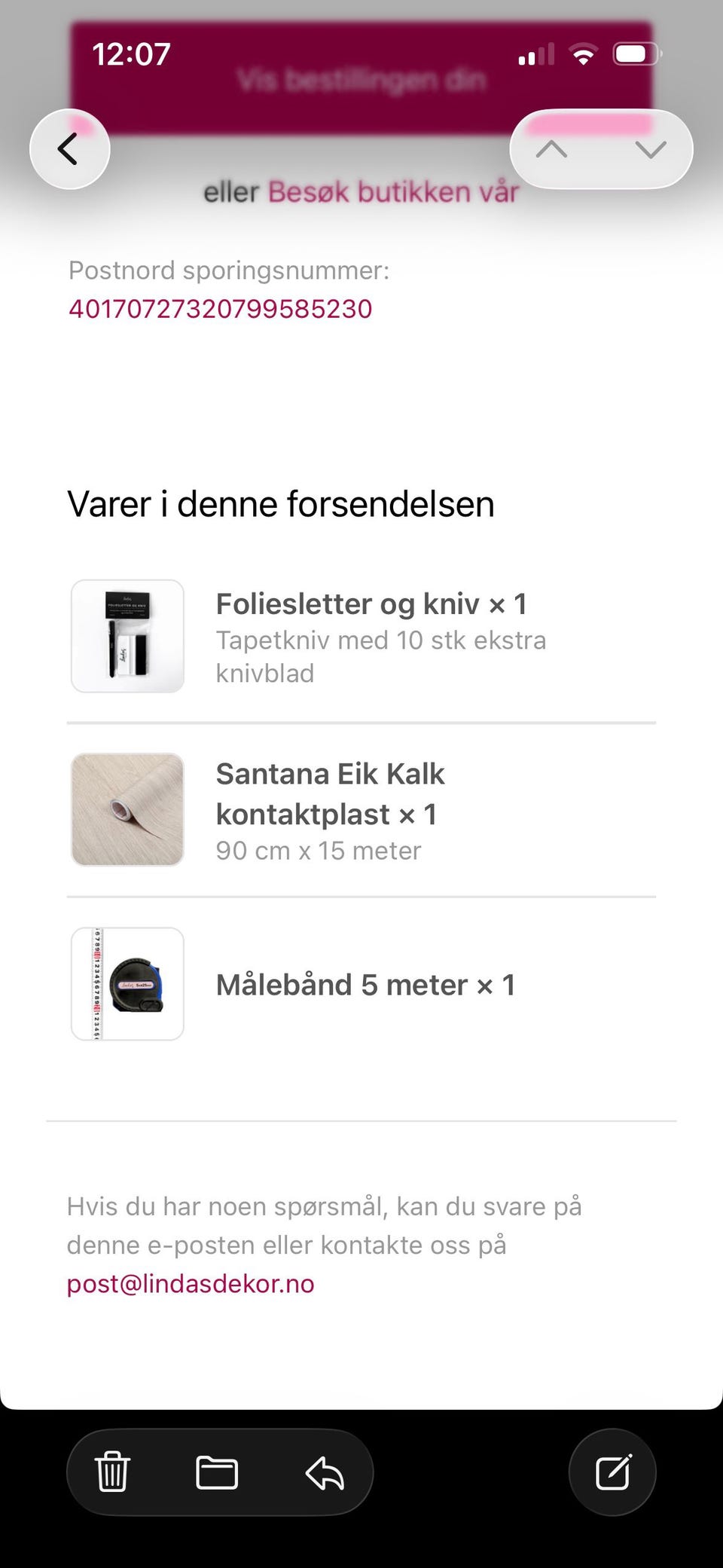Image resolution: width=723 pixels, height=1568 pixels.
Task: Open the Besøk butikken vår link
Action: click(x=393, y=192)
